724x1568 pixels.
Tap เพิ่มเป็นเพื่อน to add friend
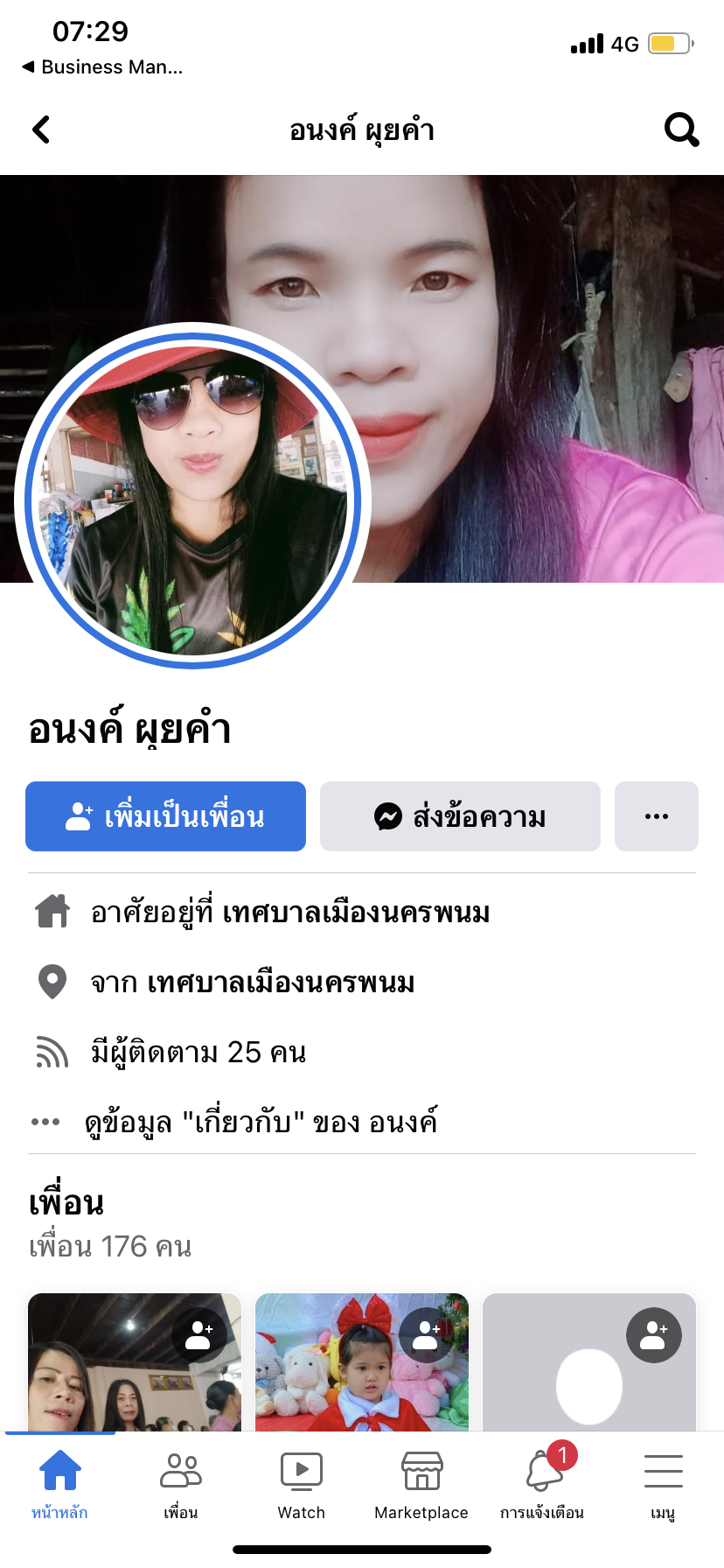[165, 816]
